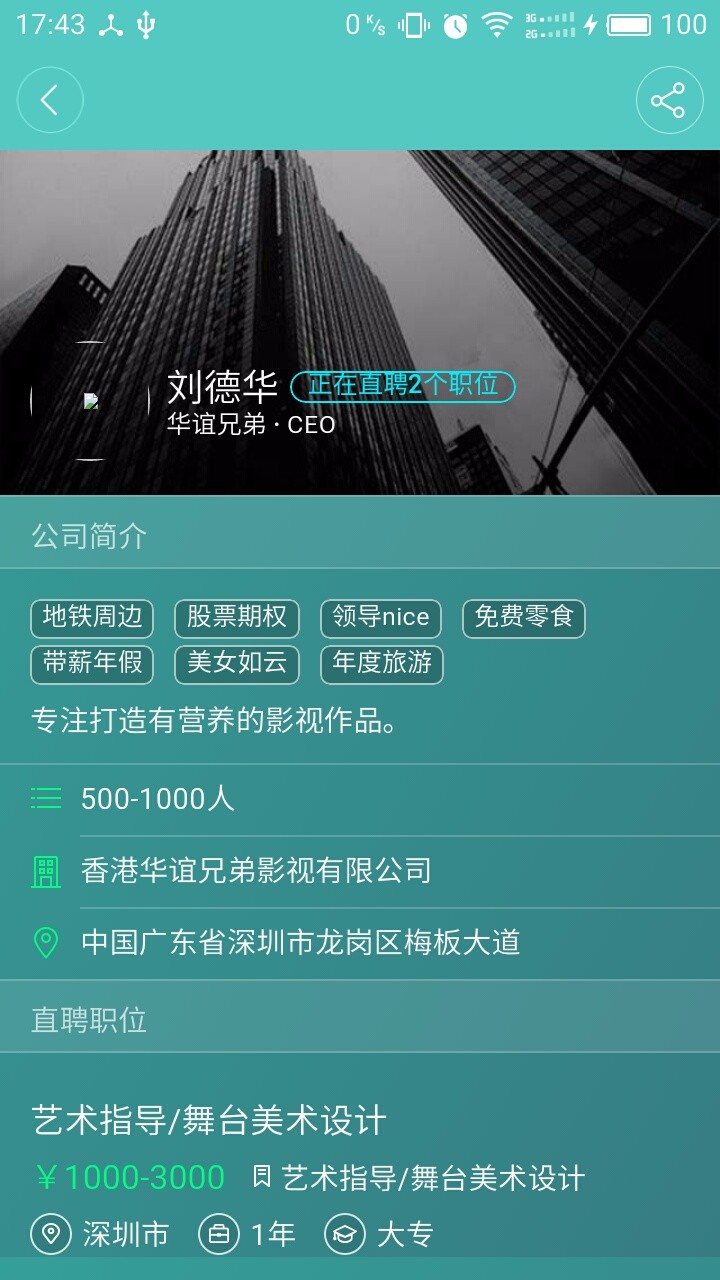
Task: Share this recruiter profile
Action: tap(669, 100)
